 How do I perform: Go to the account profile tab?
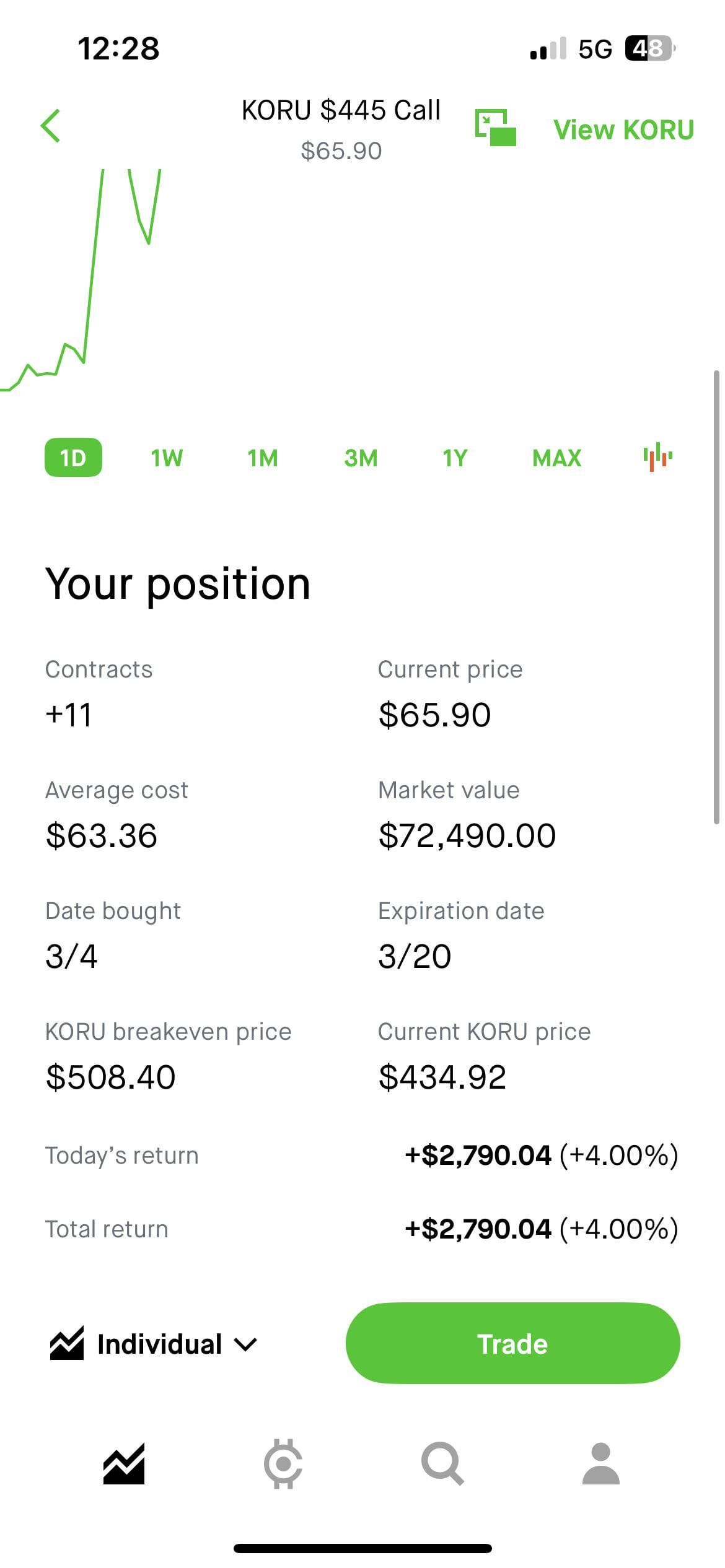(600, 1464)
